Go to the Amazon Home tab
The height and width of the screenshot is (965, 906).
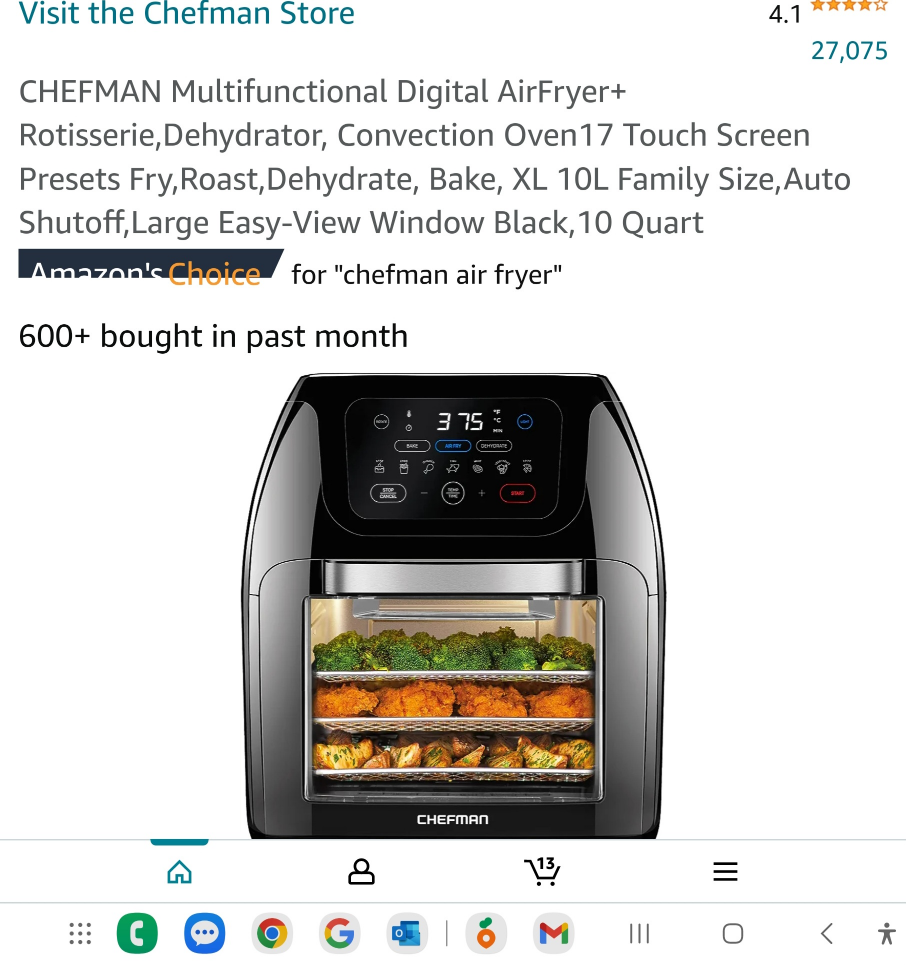(x=179, y=872)
